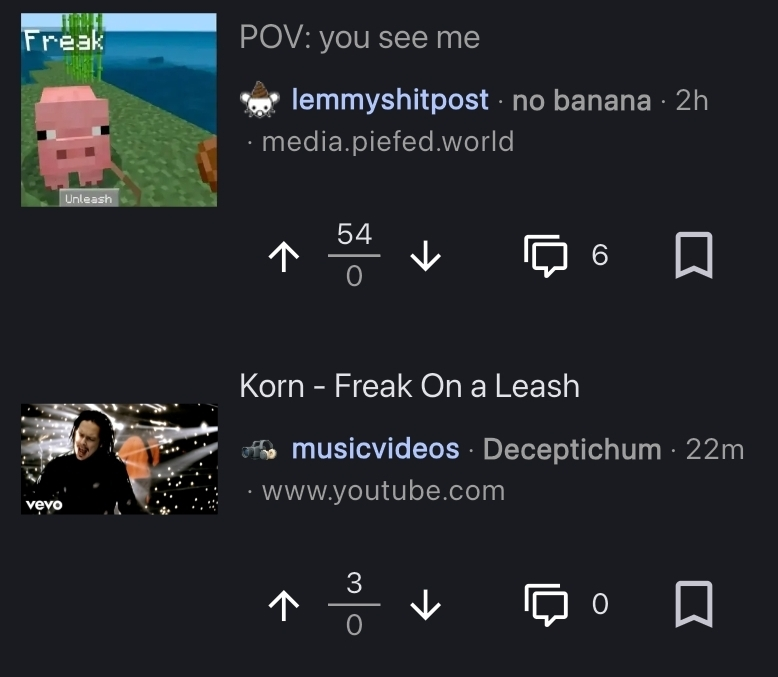This screenshot has height=677, width=778.
Task: Bookmark the 'POV: you see me' post
Action: coord(693,256)
